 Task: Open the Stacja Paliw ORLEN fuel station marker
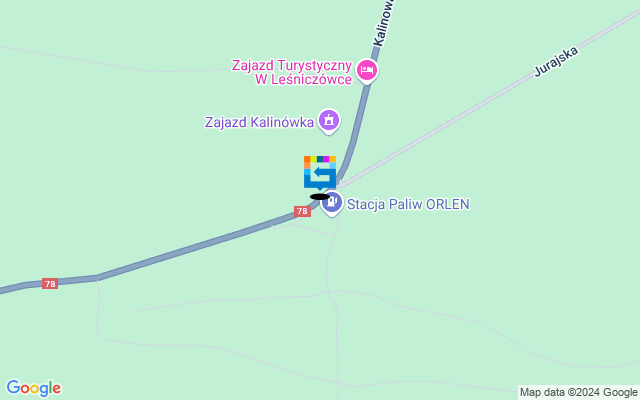[332, 204]
